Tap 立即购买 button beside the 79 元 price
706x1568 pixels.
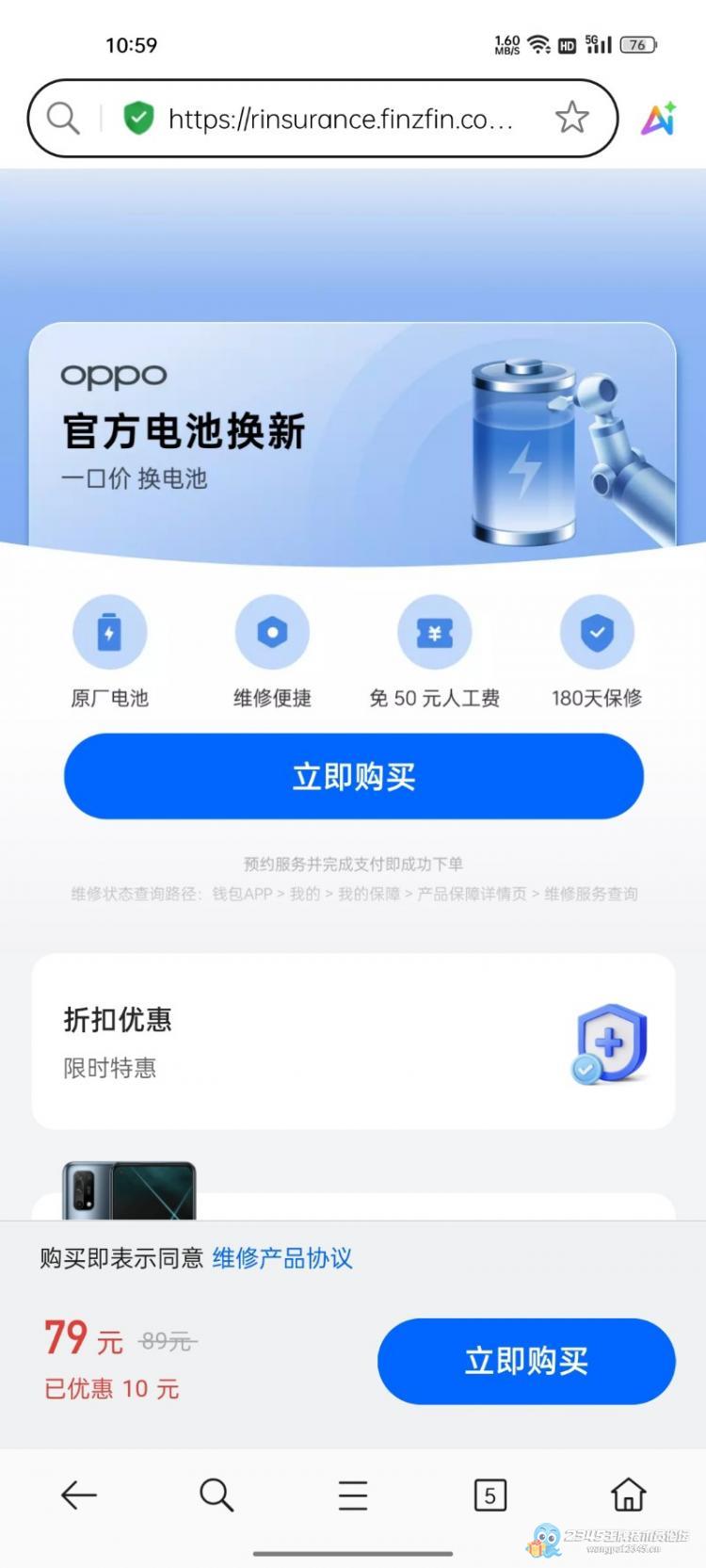point(526,1361)
